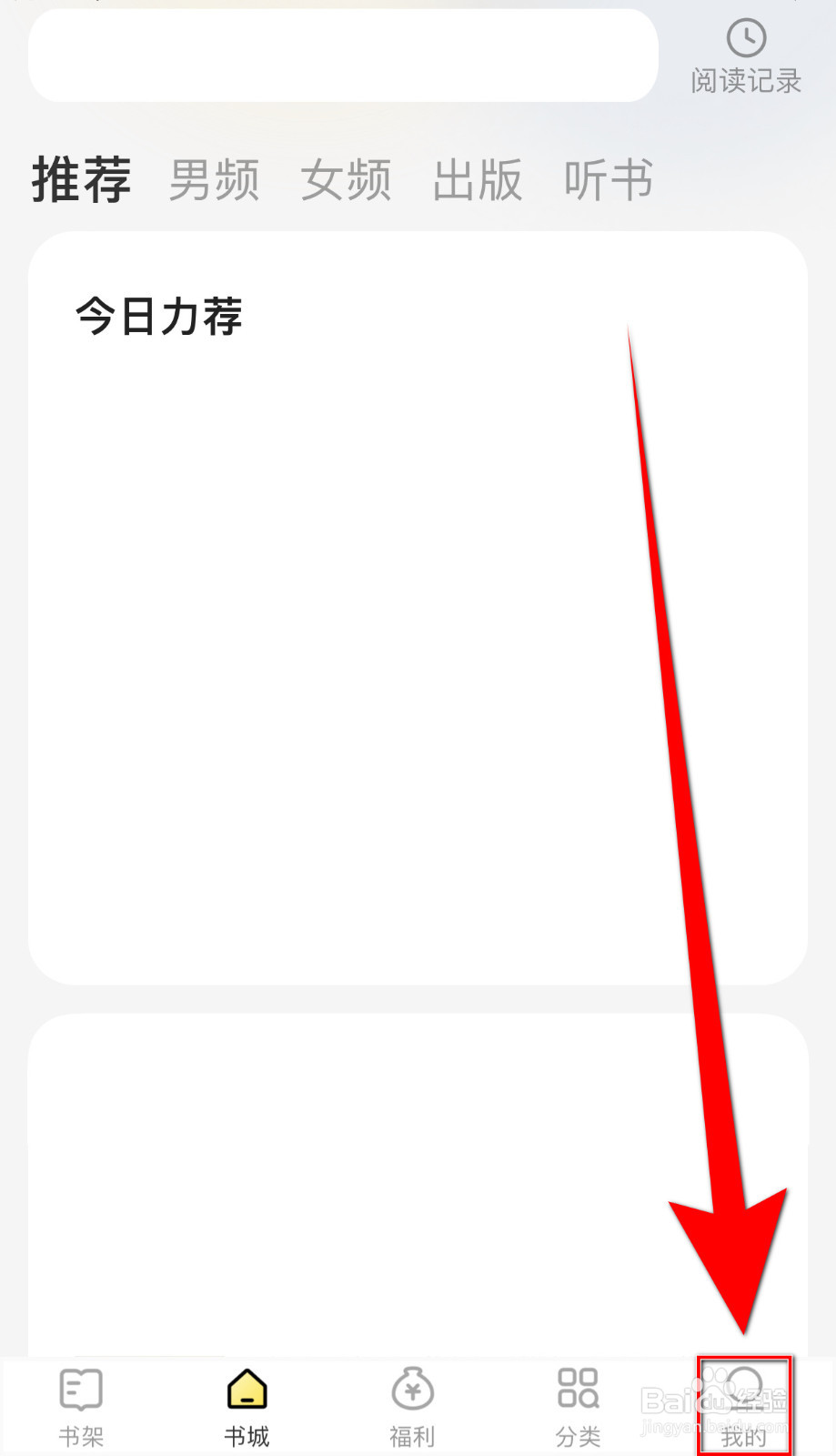836x1456 pixels.
Task: Click inside the top search bar
Action: [342, 56]
